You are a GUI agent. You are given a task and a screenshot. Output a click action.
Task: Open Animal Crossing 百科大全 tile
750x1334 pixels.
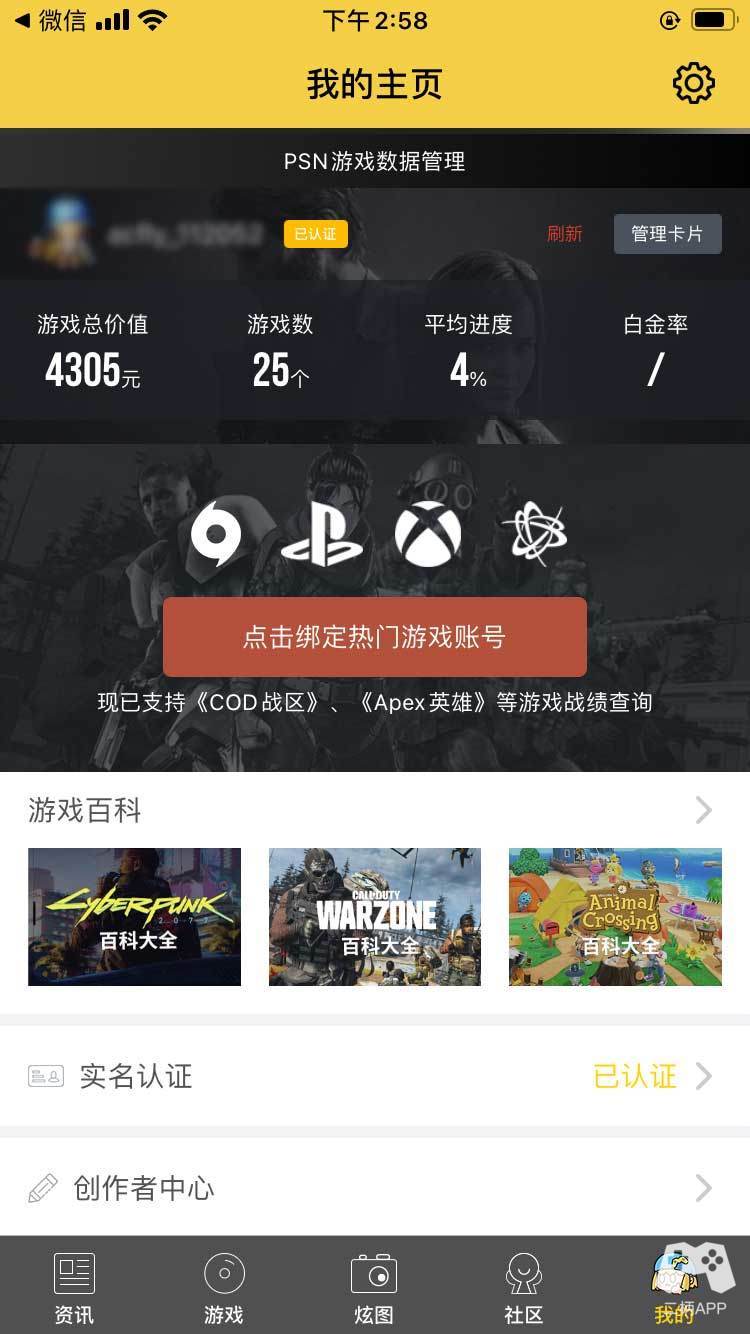pyautogui.click(x=615, y=917)
